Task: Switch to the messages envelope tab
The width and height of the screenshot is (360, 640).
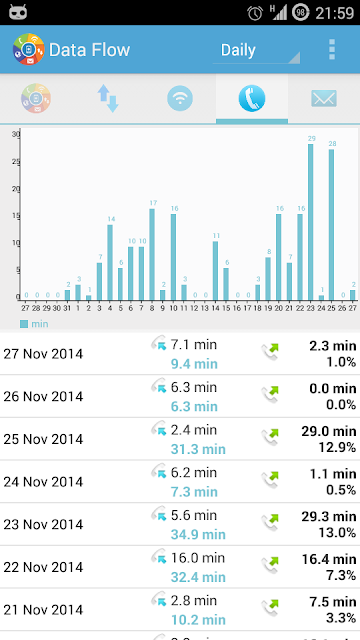Action: point(324,98)
